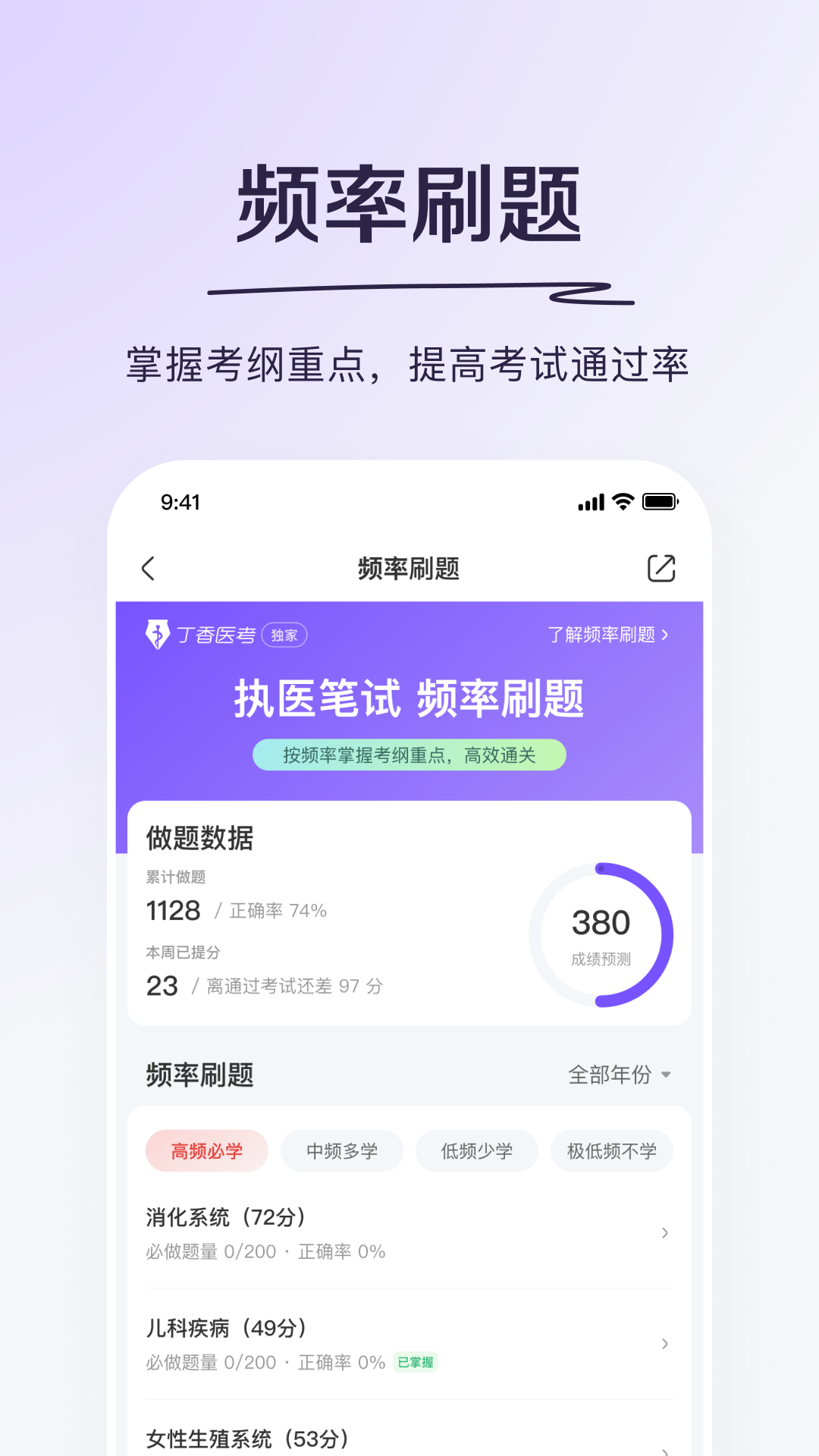Tap the 执医笔试 频率刷题 banner
The image size is (819, 1456).
click(x=409, y=702)
